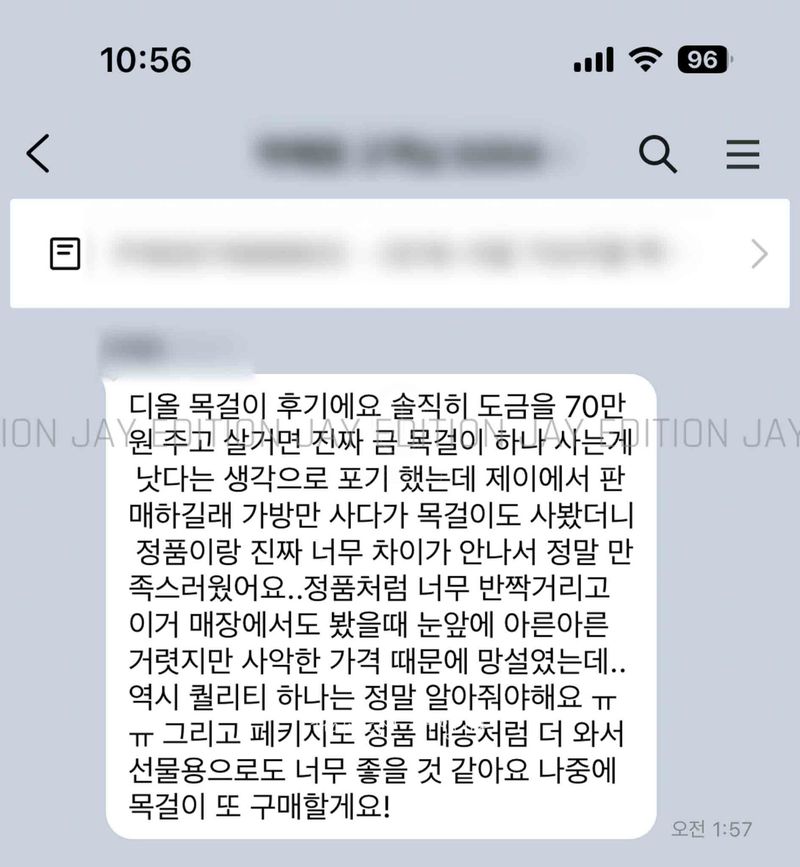Search within this chat
Screen dimensions: 800x867
pyautogui.click(x=657, y=154)
